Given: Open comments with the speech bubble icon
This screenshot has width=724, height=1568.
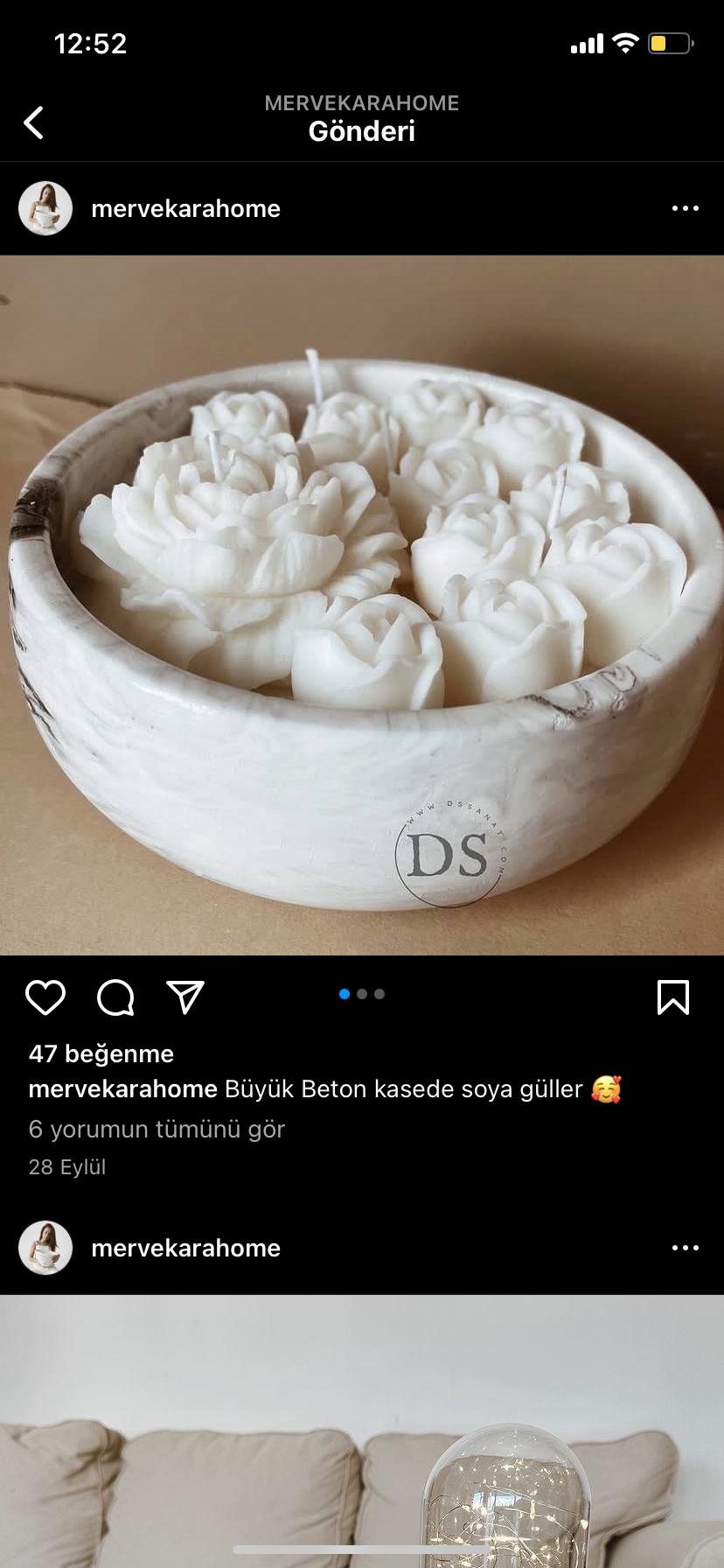Looking at the screenshot, I should [x=115, y=996].
